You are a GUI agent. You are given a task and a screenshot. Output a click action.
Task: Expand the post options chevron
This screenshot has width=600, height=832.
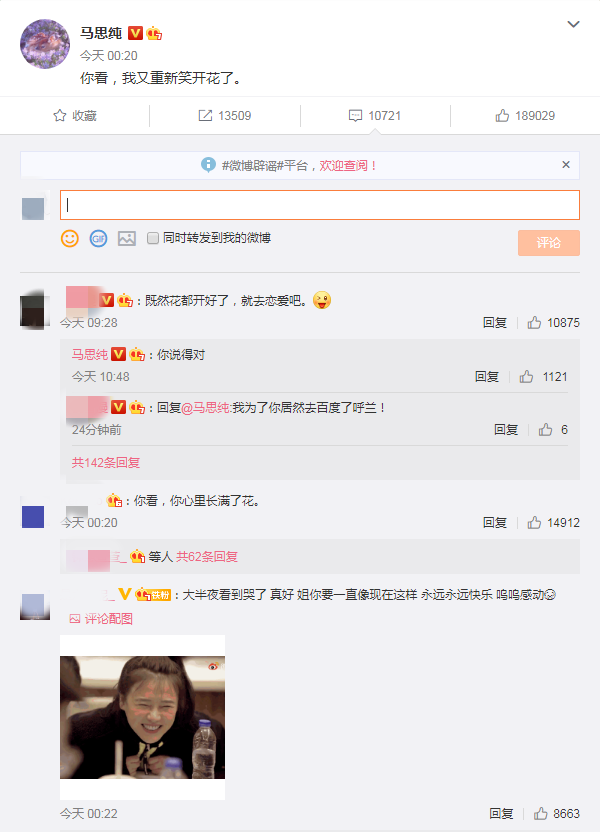tap(573, 24)
